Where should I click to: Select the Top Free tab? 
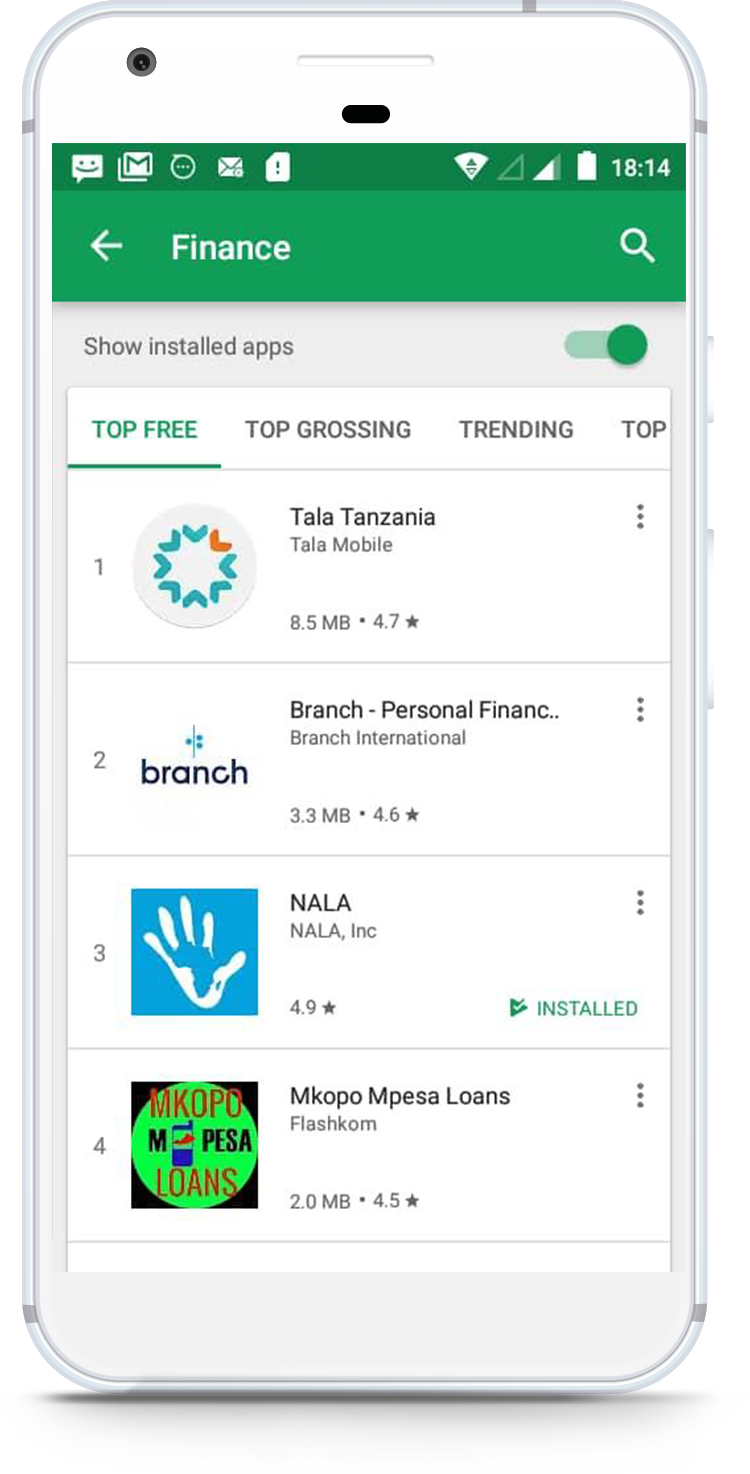(145, 430)
